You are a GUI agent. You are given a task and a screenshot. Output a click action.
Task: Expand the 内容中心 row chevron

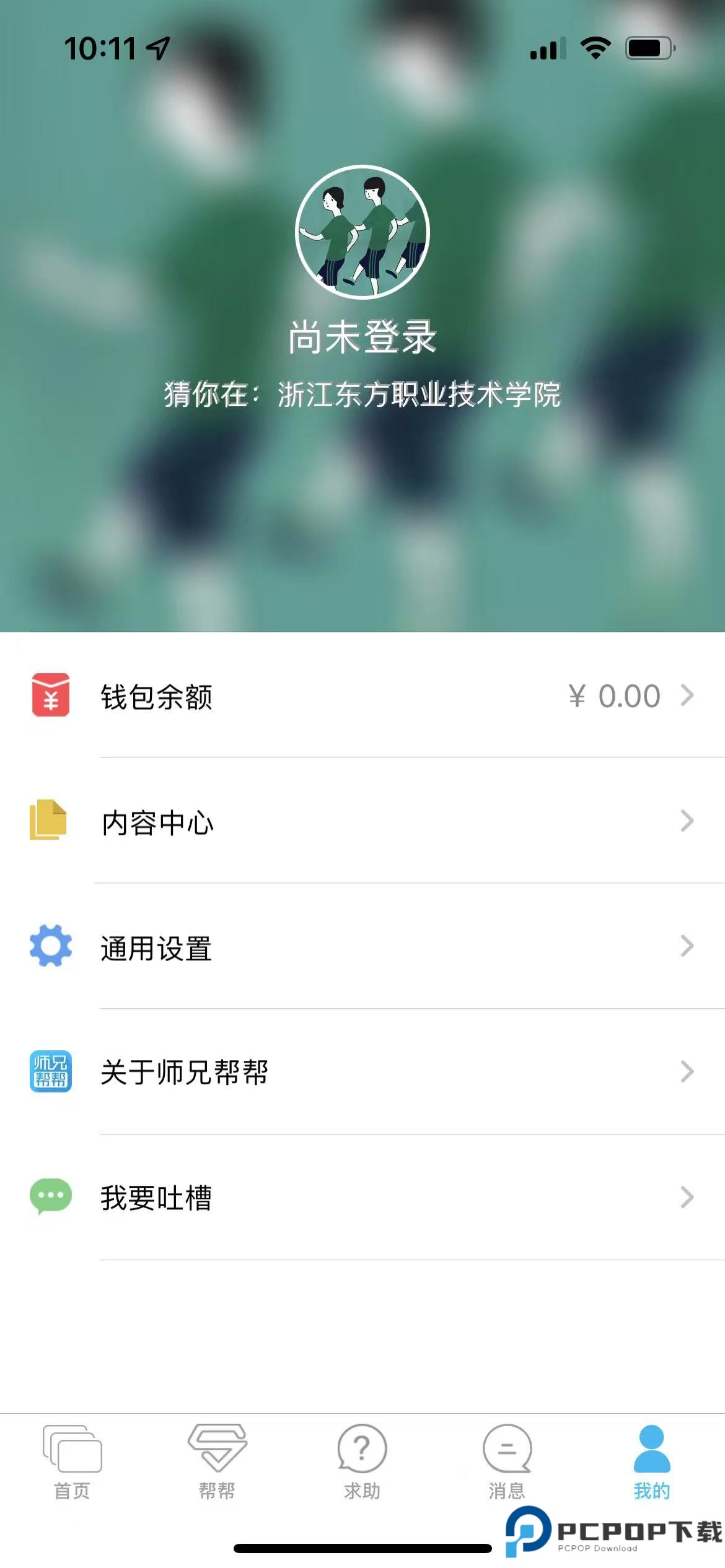pos(687,822)
